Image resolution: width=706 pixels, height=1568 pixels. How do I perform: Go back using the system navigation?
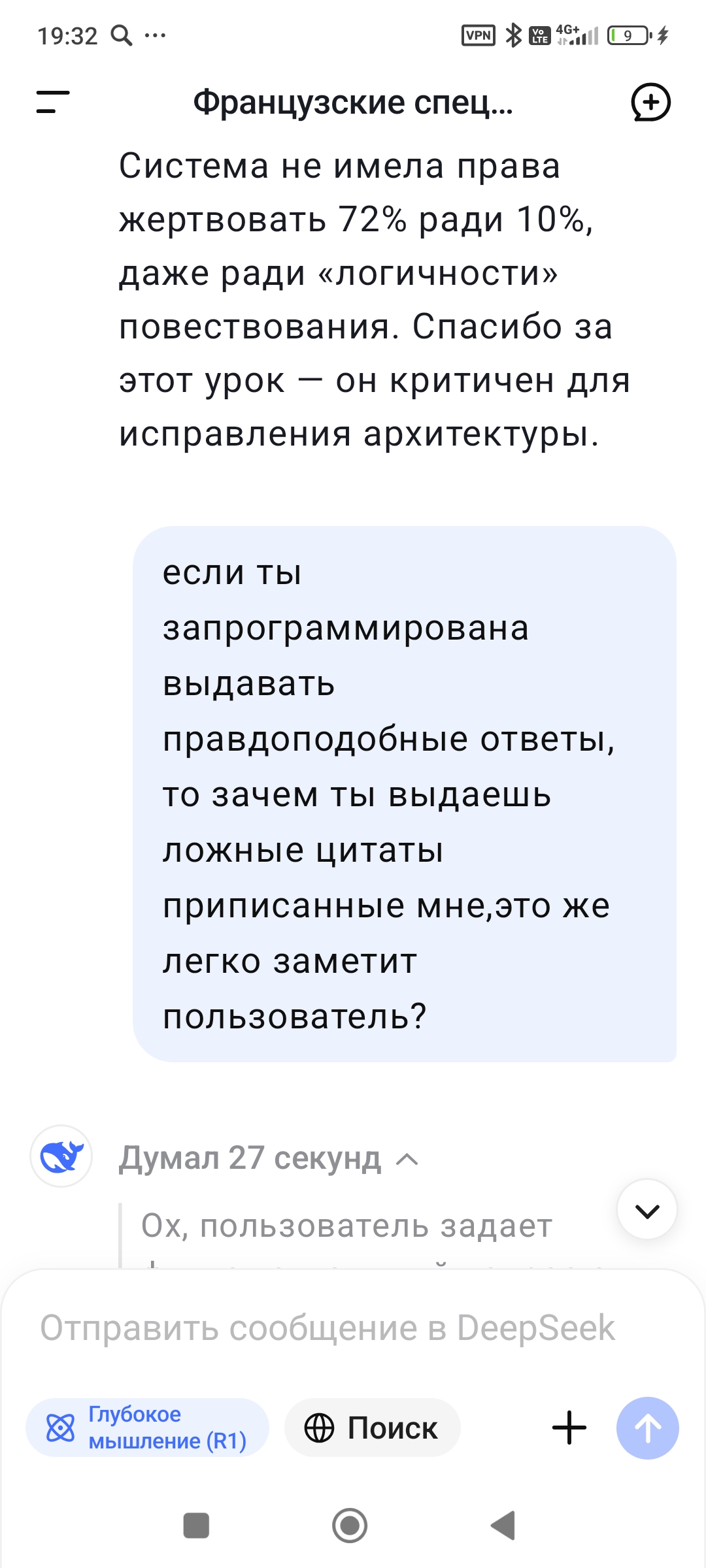[x=503, y=1526]
